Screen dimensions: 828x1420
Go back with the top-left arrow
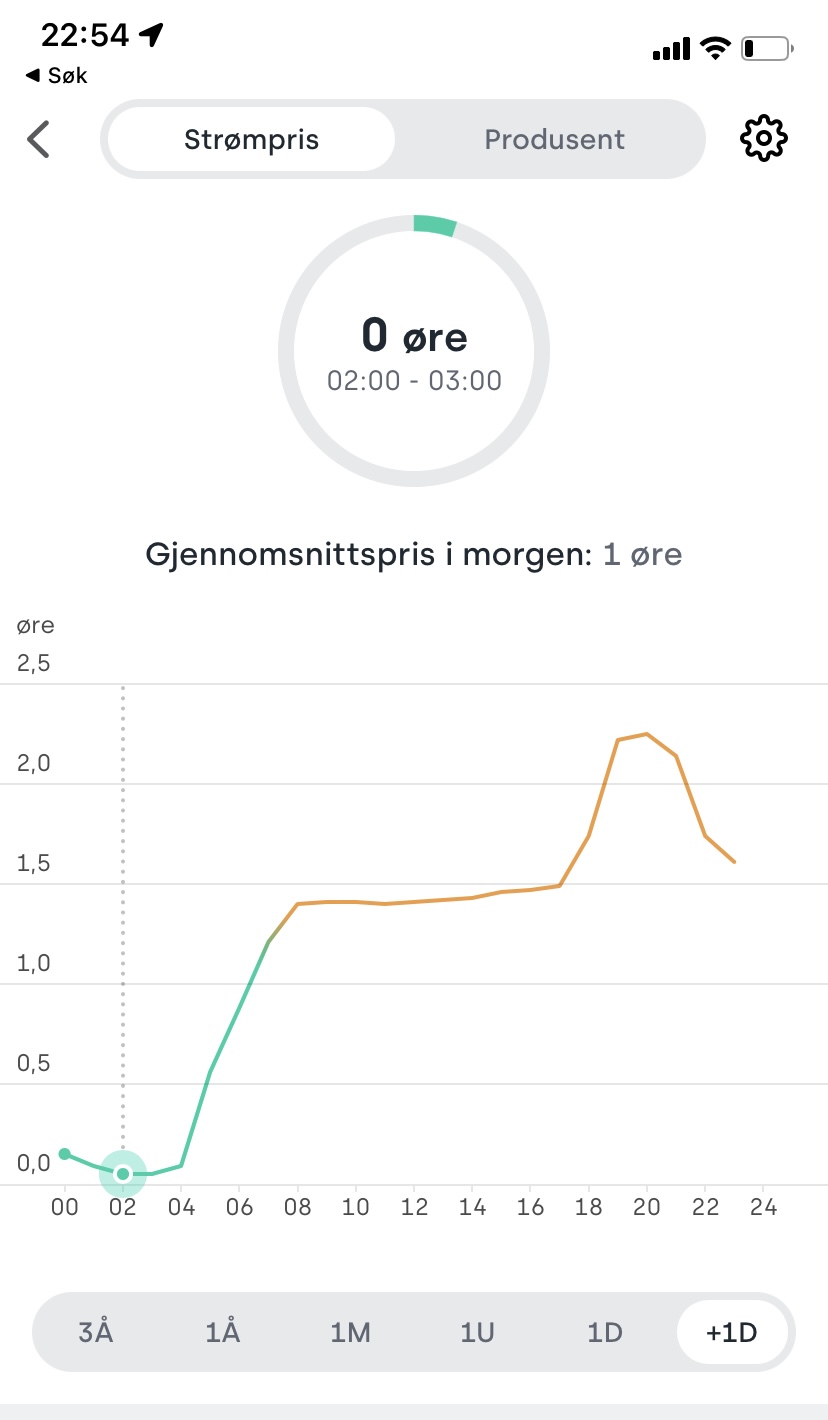click(x=38, y=139)
